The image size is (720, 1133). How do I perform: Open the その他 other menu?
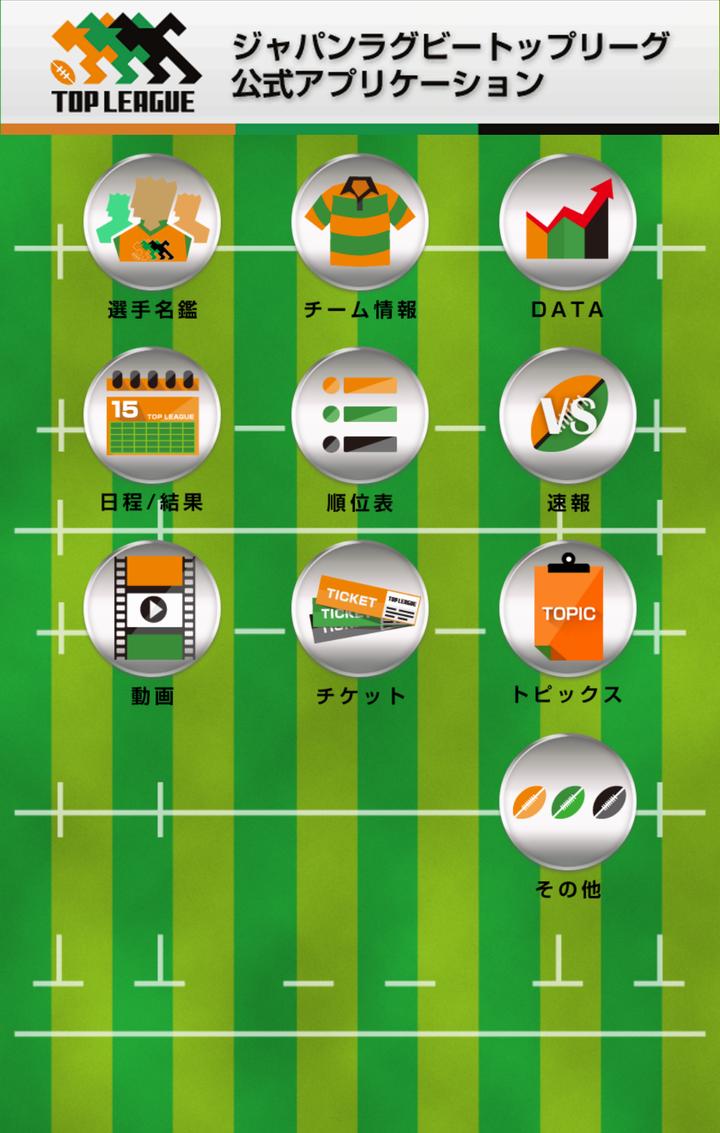pos(568,803)
